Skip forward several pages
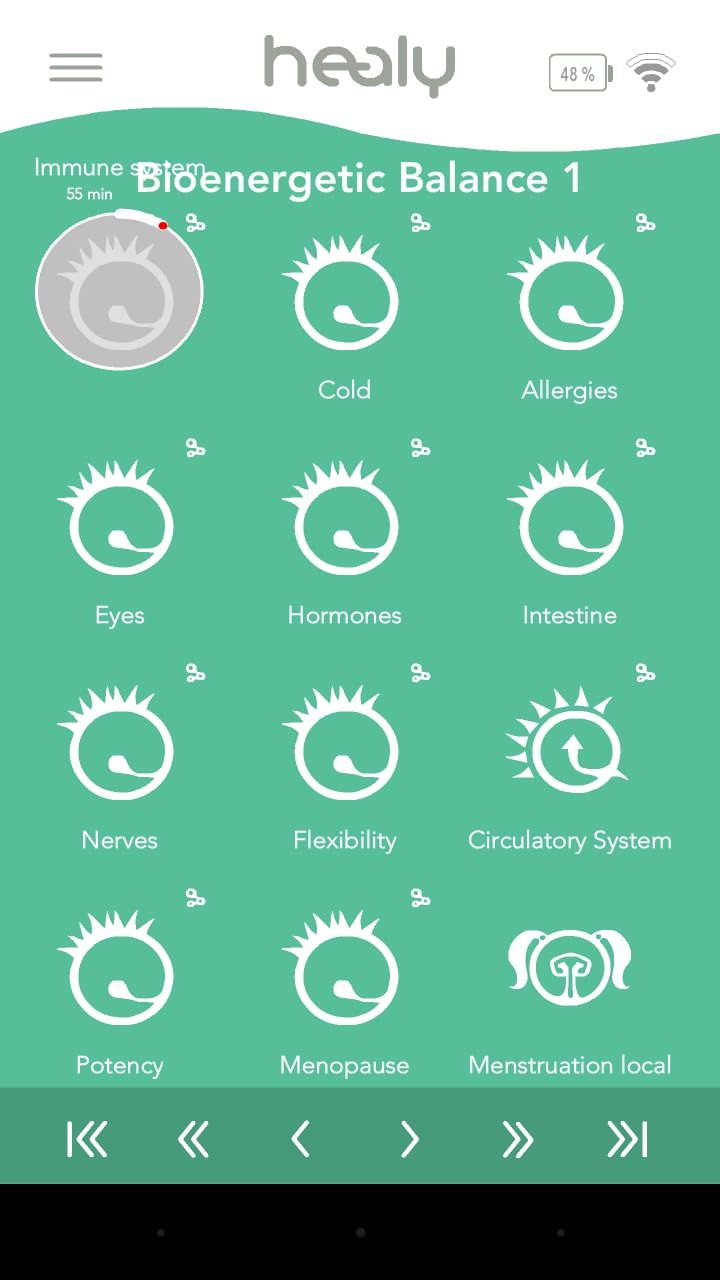The width and height of the screenshot is (720, 1280). coord(517,1139)
